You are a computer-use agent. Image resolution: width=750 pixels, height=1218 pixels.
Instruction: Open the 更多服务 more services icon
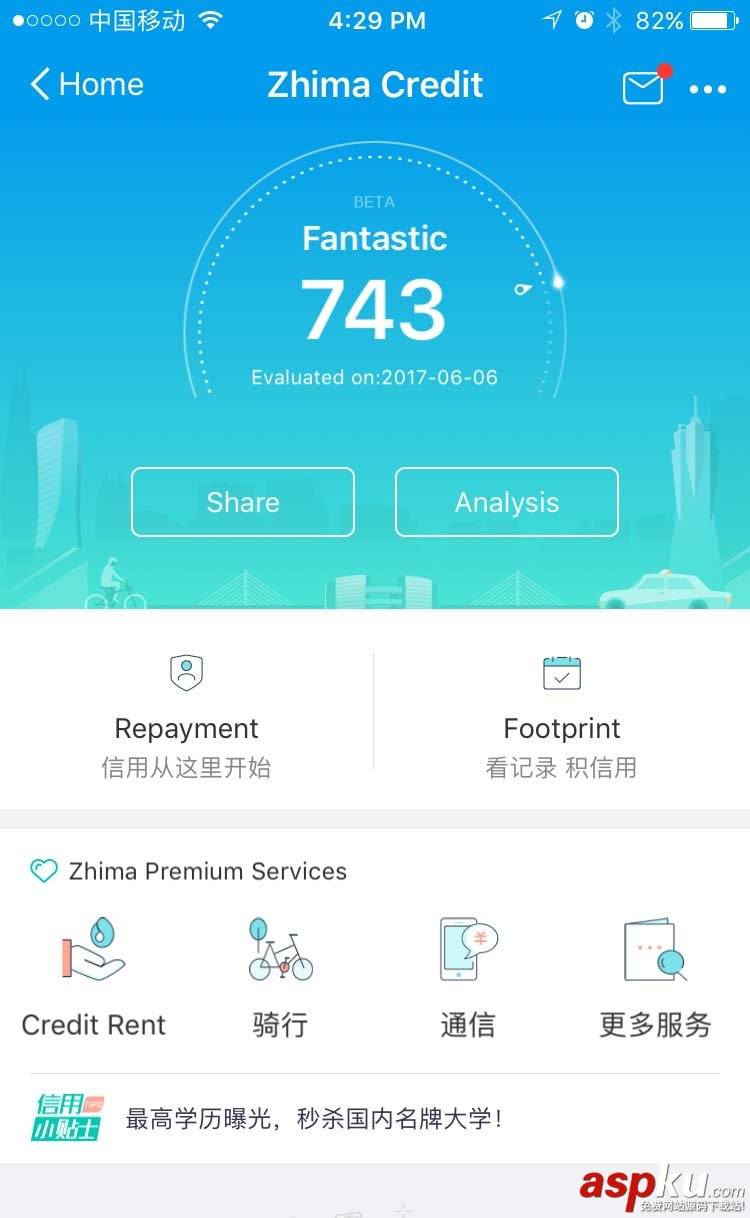tap(653, 948)
